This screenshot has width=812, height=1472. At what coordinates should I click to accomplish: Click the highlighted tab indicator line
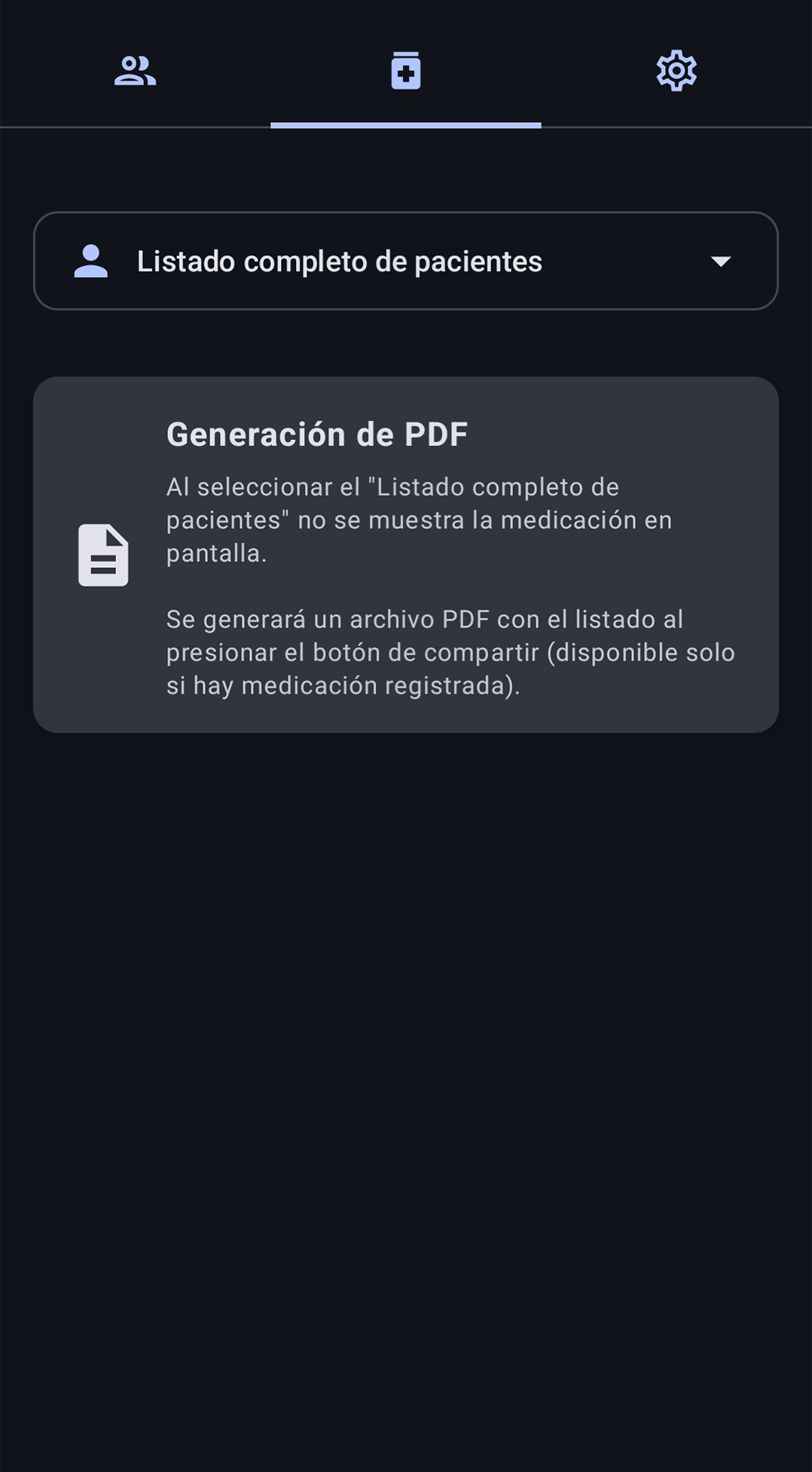(406, 127)
